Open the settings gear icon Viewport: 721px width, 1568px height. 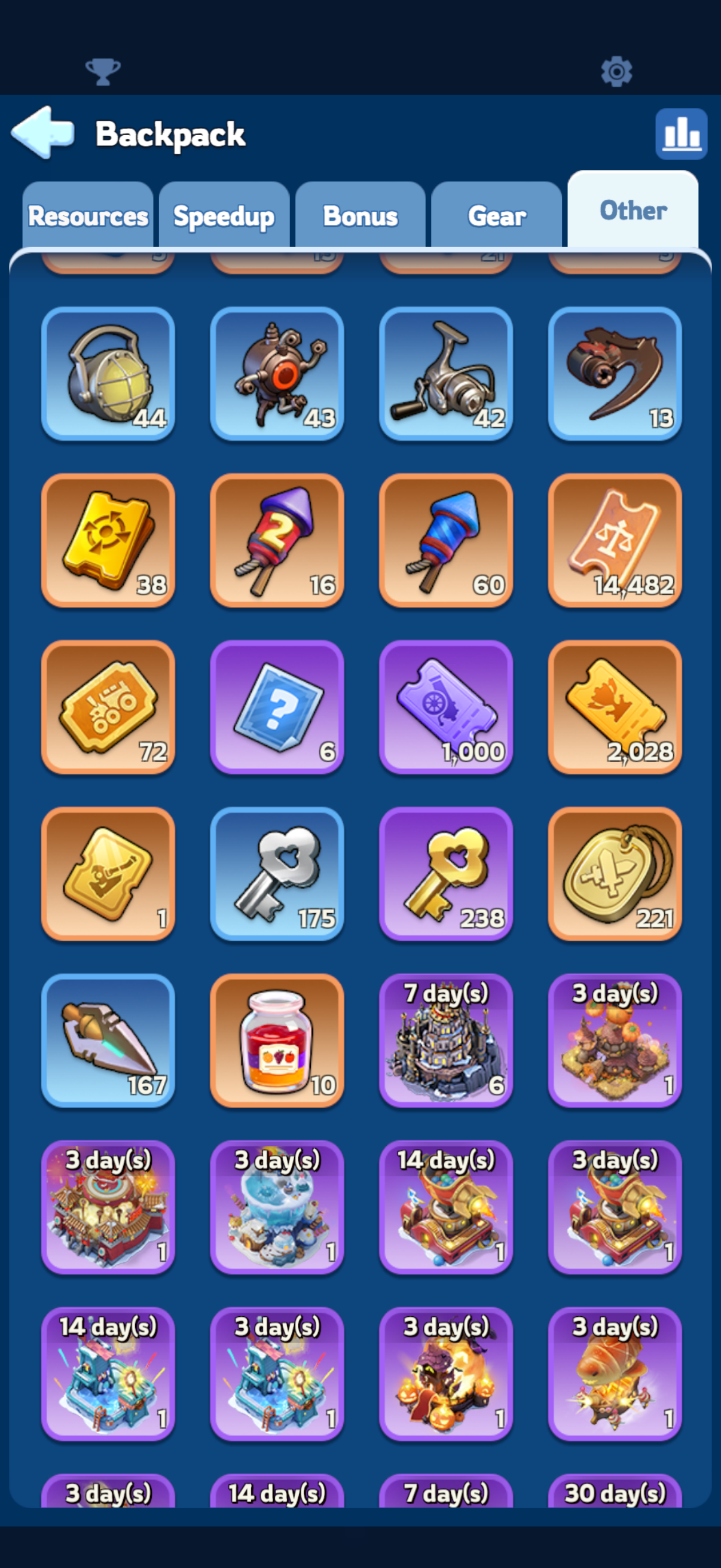point(616,72)
